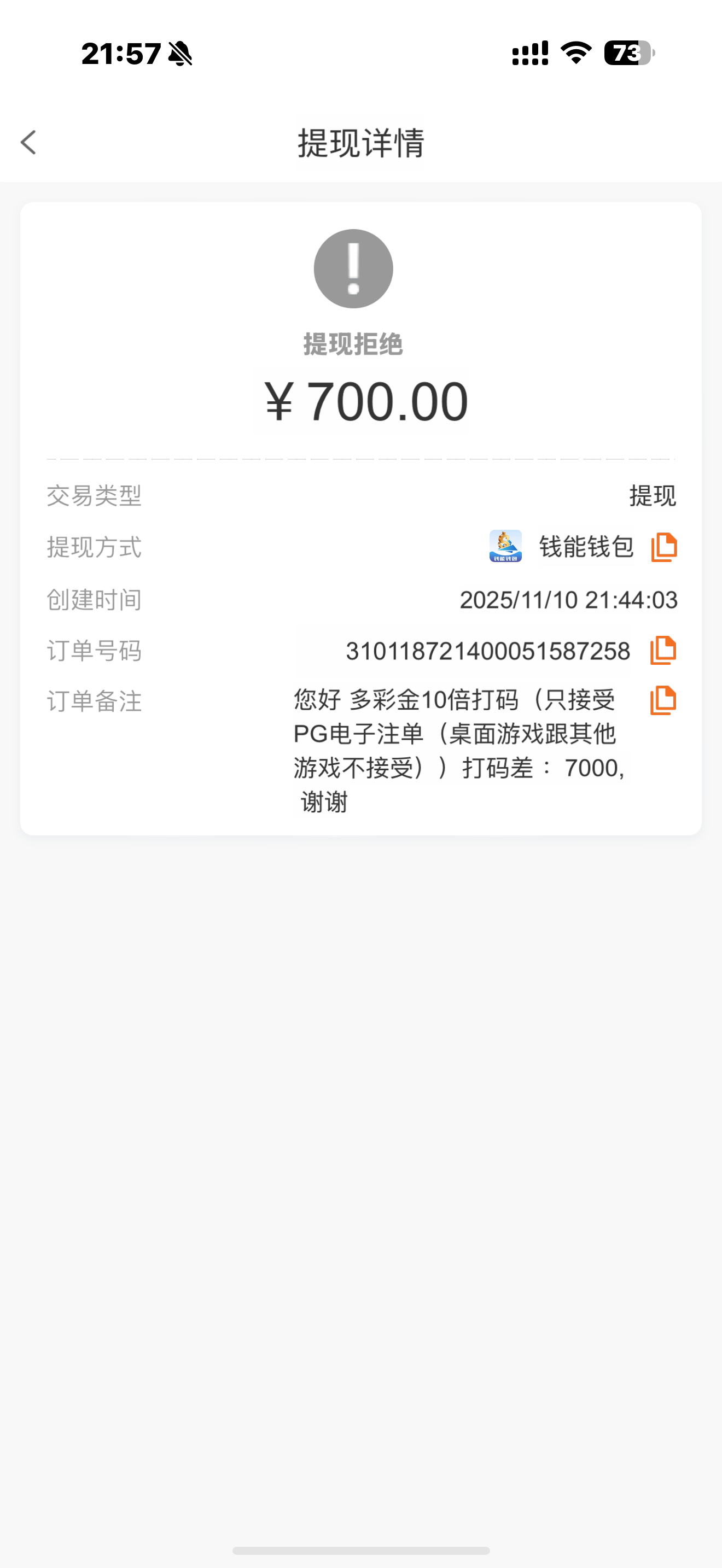Viewport: 722px width, 1568px height.
Task: Copy the order number 310118721400051587258
Action: 664,650
